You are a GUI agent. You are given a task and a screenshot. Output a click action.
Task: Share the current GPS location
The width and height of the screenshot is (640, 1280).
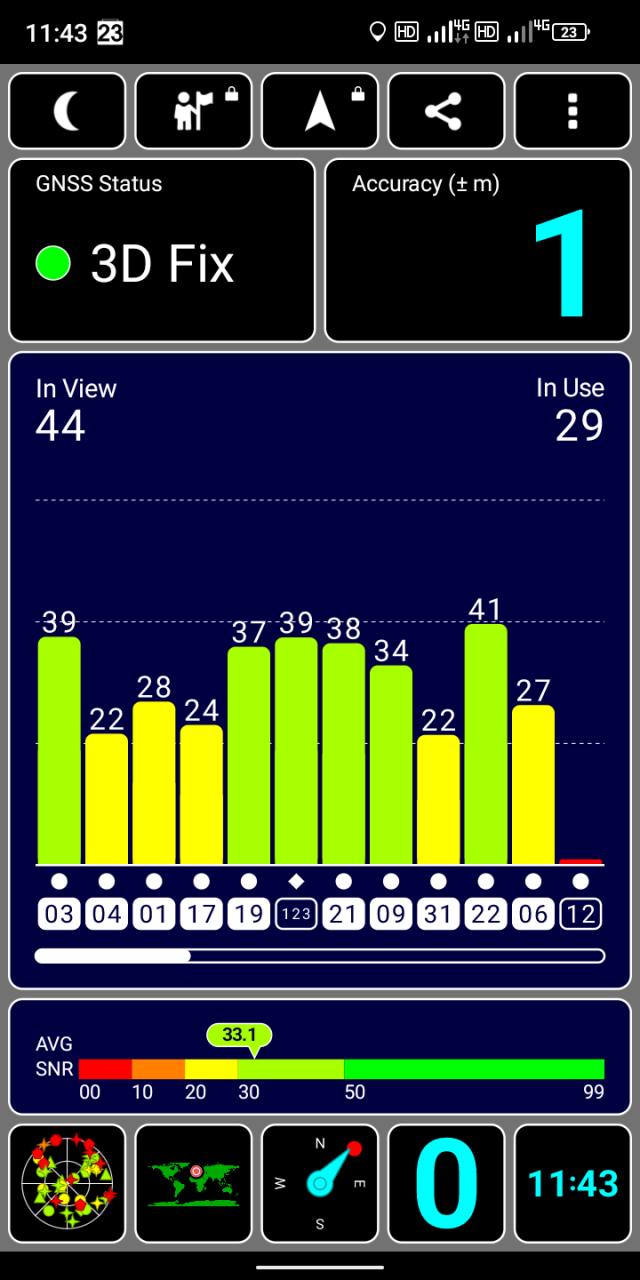point(446,111)
